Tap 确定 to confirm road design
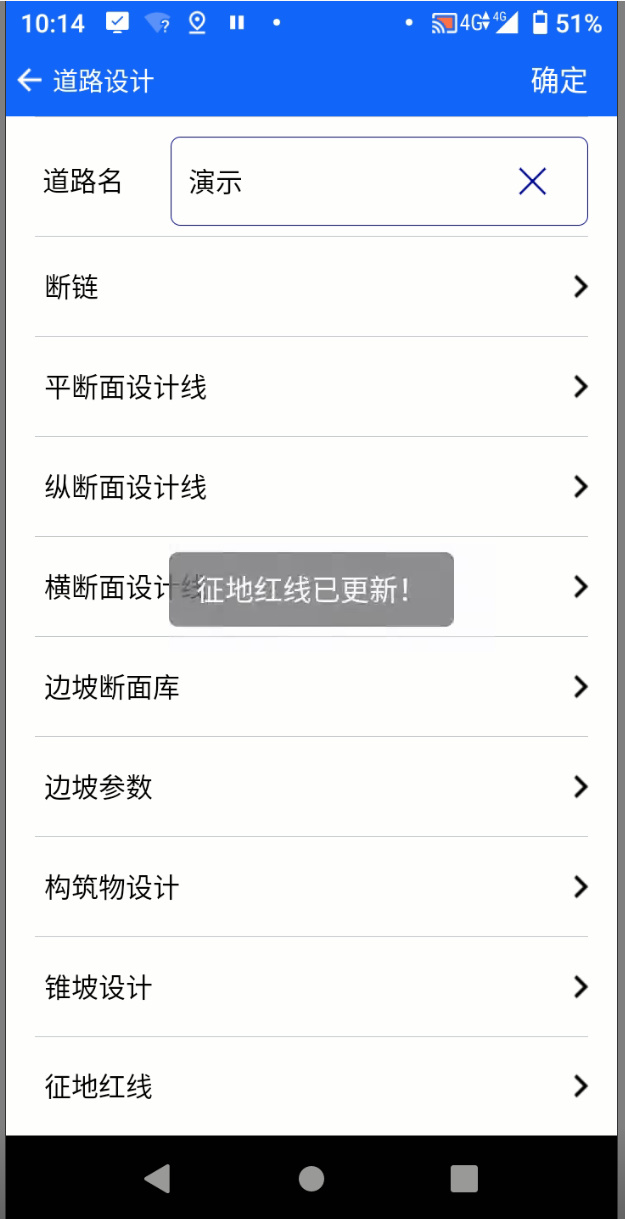Viewport: 625px width, 1219px height. [x=558, y=80]
